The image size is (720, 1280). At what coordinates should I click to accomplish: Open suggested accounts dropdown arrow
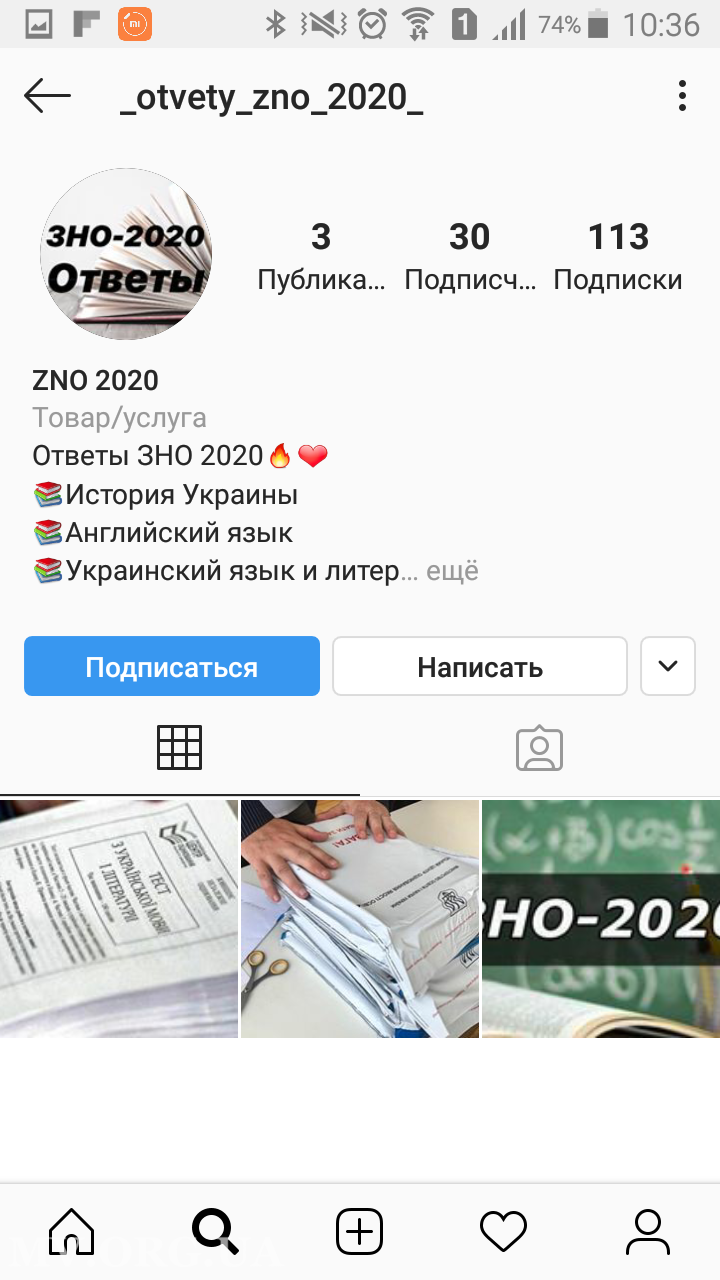(668, 666)
